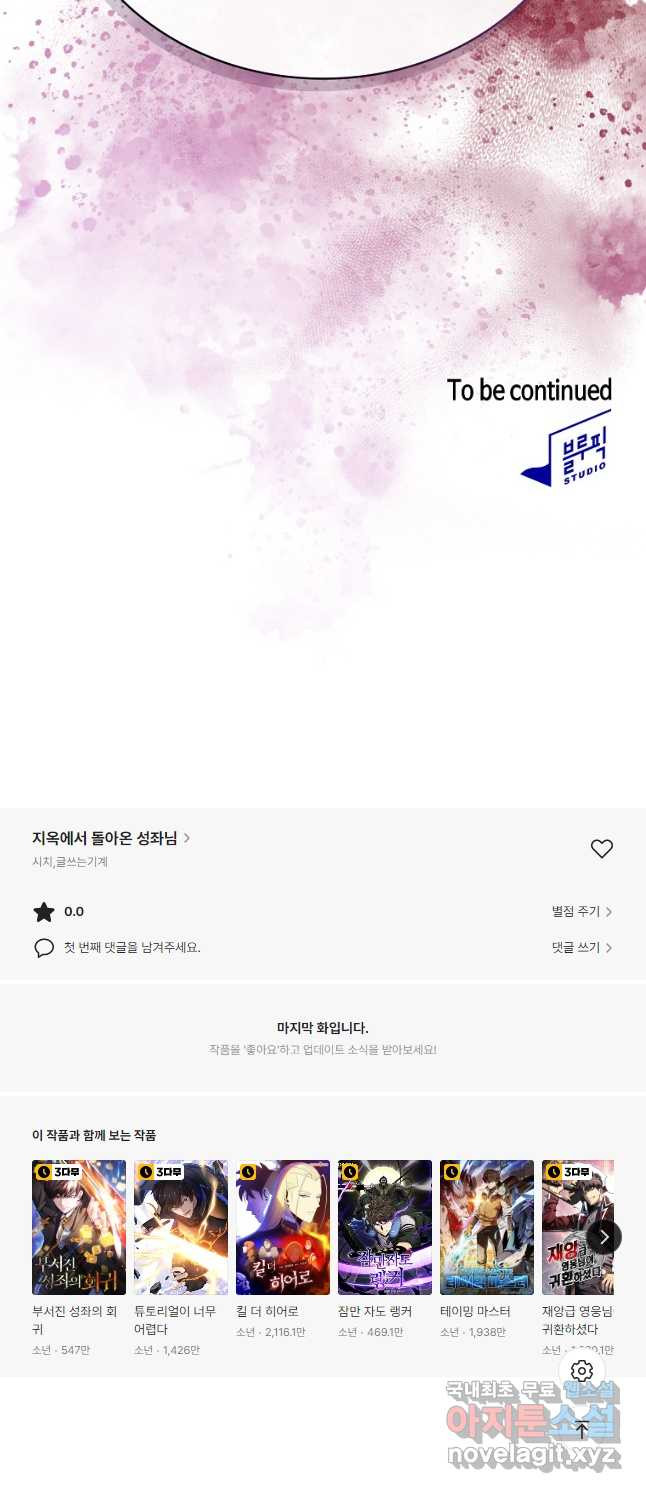Open the 잠만 자도 랭커 recommendation
The image size is (646, 1493).
pos(385,1227)
